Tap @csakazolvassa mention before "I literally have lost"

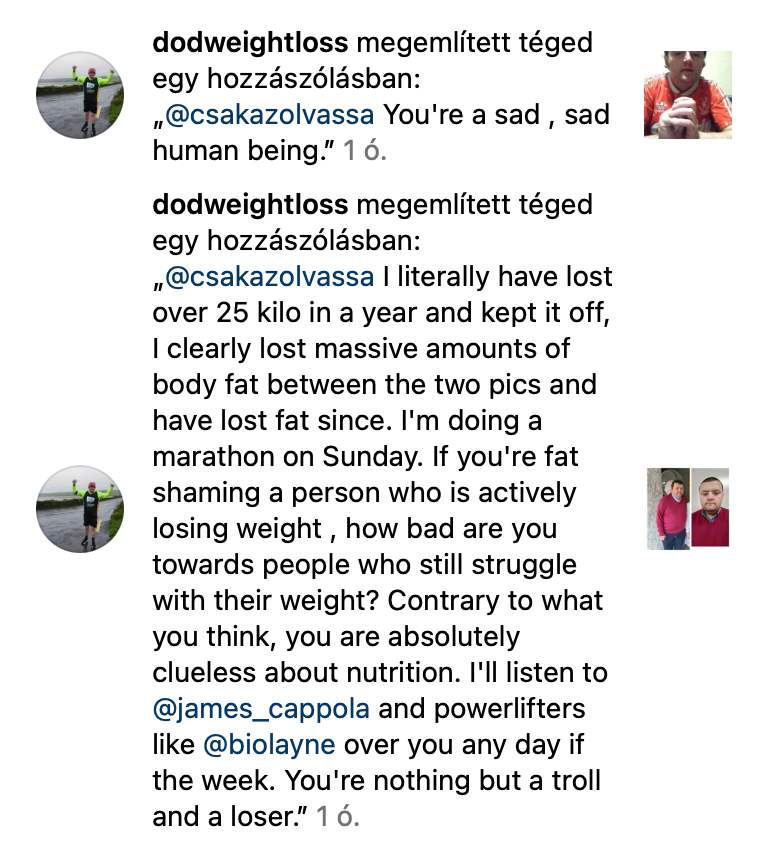point(269,276)
